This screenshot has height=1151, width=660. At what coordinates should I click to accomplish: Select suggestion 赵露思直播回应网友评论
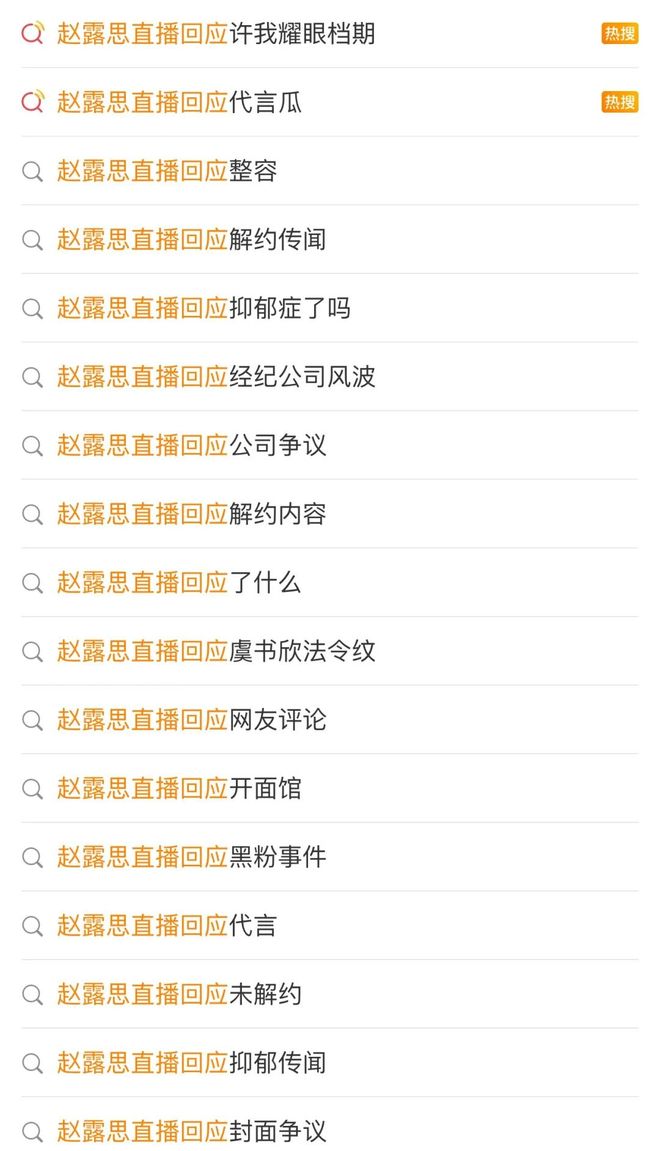[330, 719]
